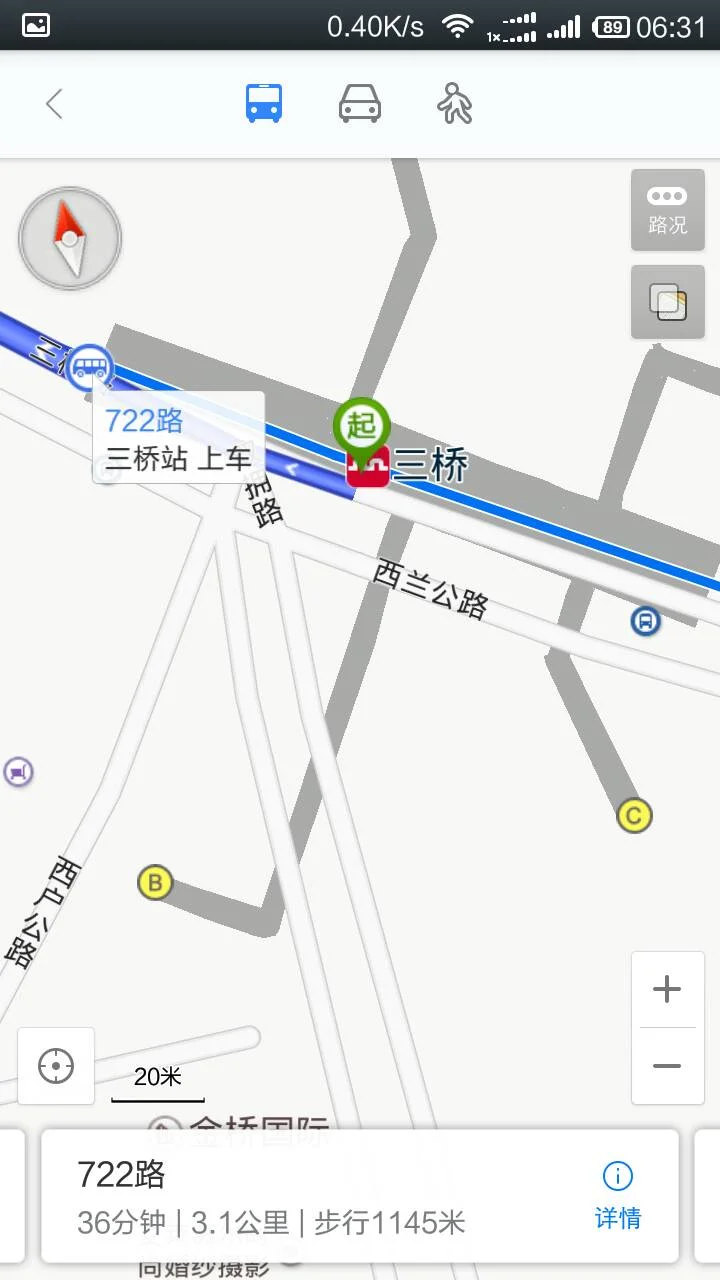
Task: Select the 三桥 subway station marker
Action: pyautogui.click(x=368, y=466)
